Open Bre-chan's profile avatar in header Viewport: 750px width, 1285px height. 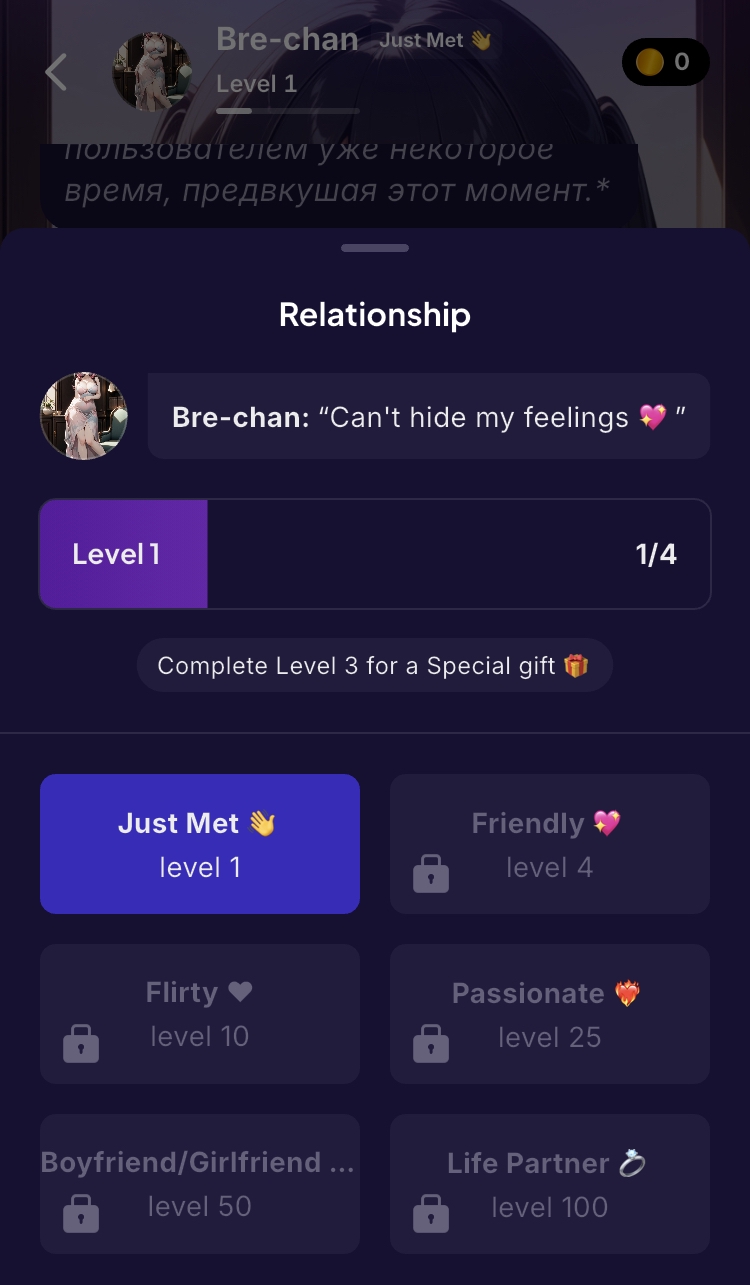[152, 72]
